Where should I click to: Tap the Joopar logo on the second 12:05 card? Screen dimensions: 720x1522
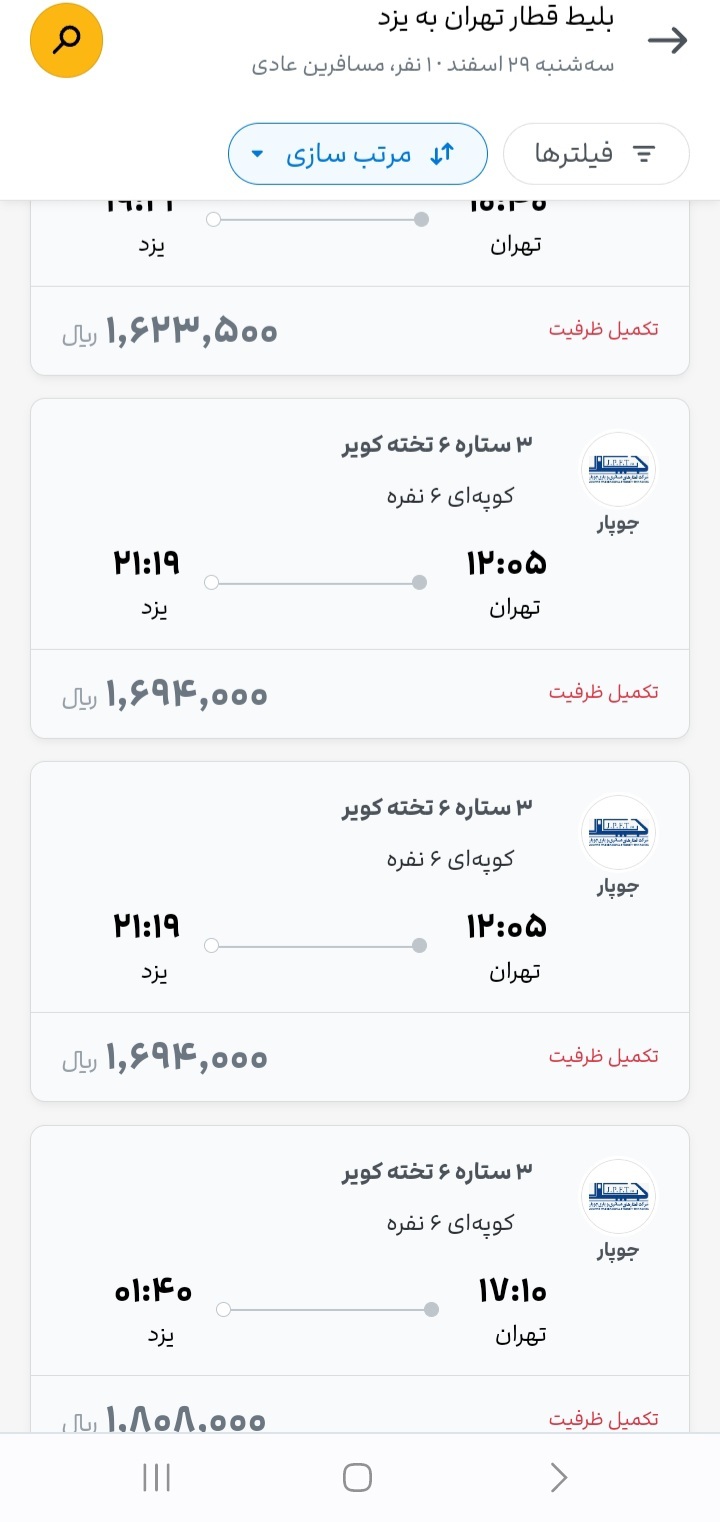click(618, 831)
